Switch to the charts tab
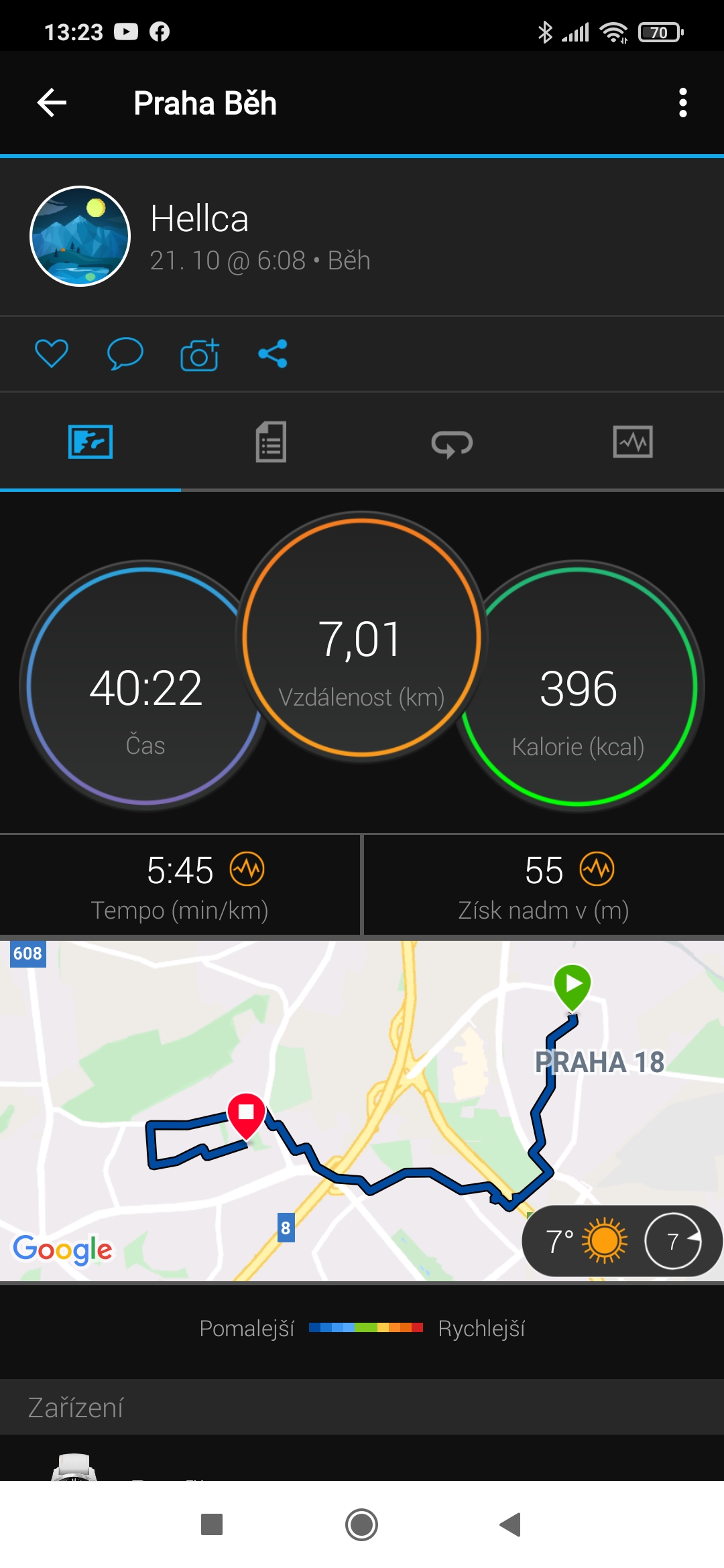 (x=633, y=442)
